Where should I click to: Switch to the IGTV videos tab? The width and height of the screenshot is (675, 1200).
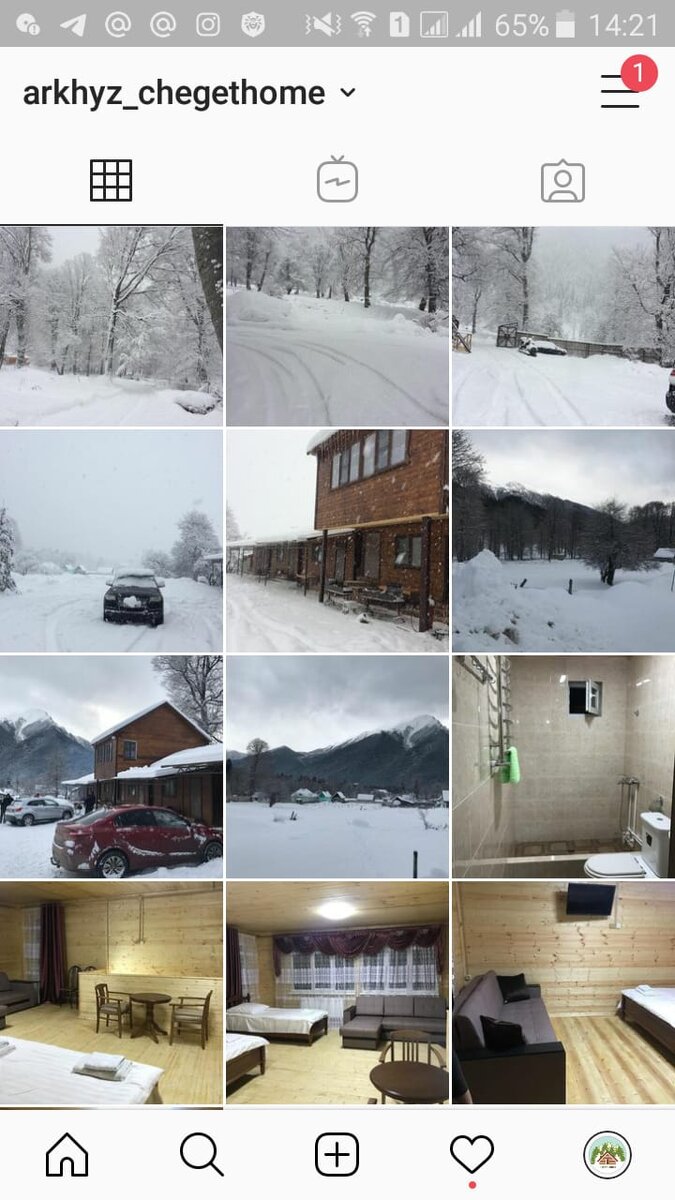point(337,181)
